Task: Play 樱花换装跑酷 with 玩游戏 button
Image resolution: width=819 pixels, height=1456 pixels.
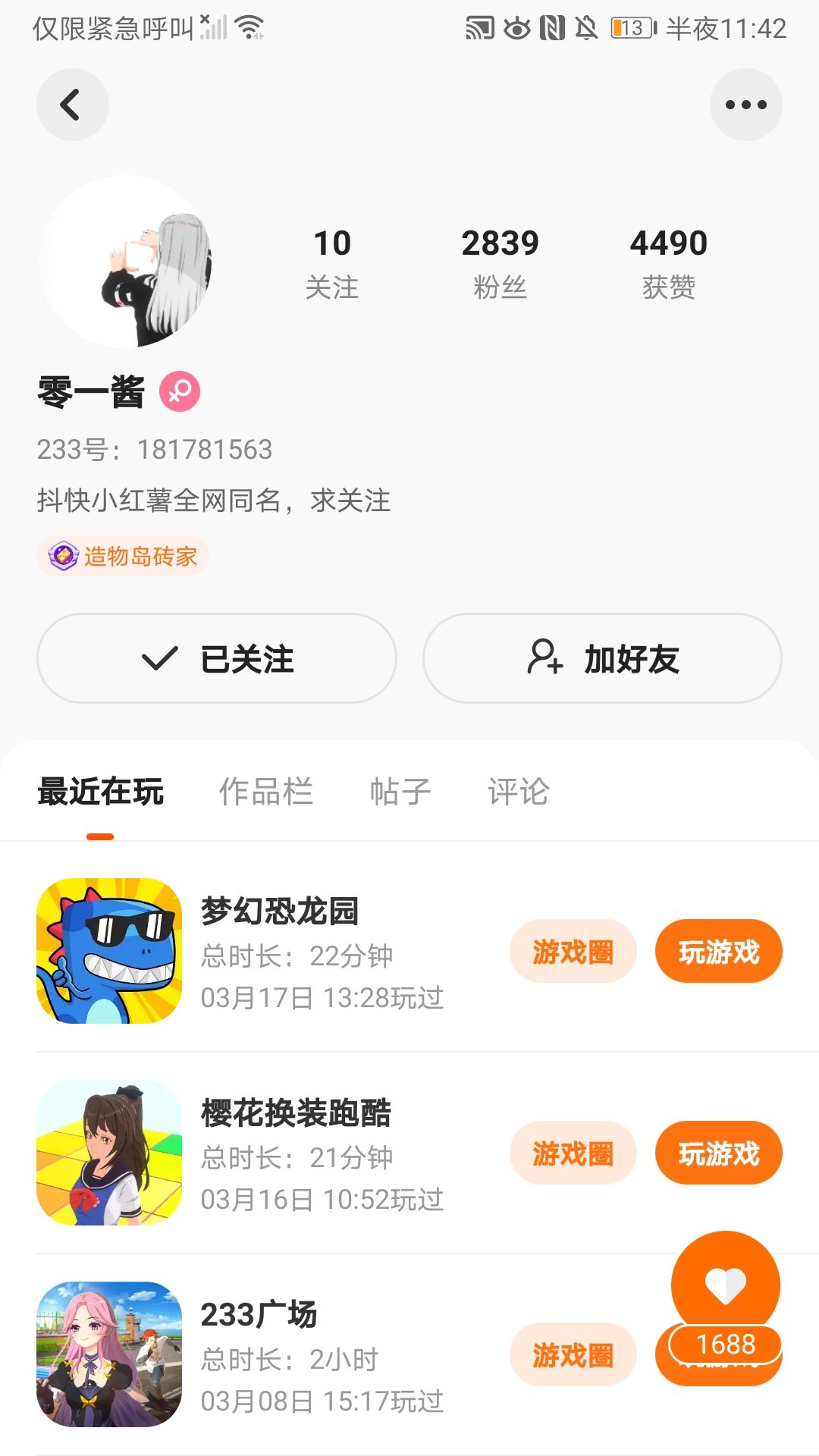Action: [718, 1153]
